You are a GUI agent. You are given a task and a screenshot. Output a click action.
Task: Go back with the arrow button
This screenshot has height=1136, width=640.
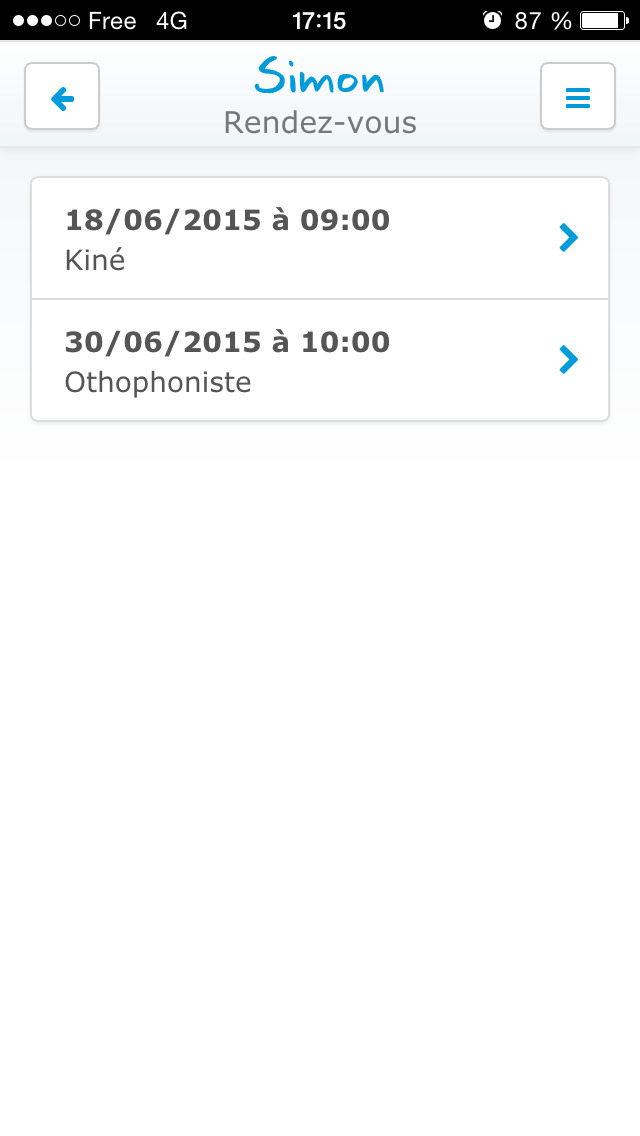click(x=62, y=96)
